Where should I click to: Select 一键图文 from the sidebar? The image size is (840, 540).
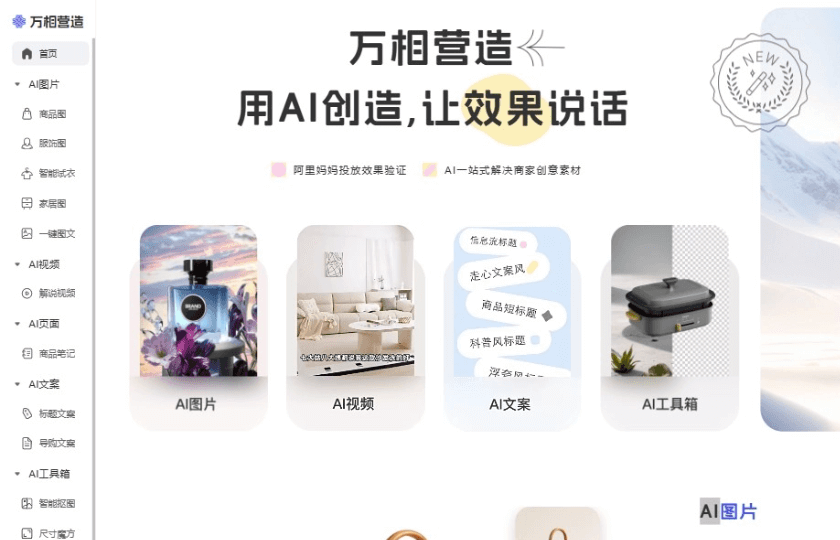pos(56,234)
